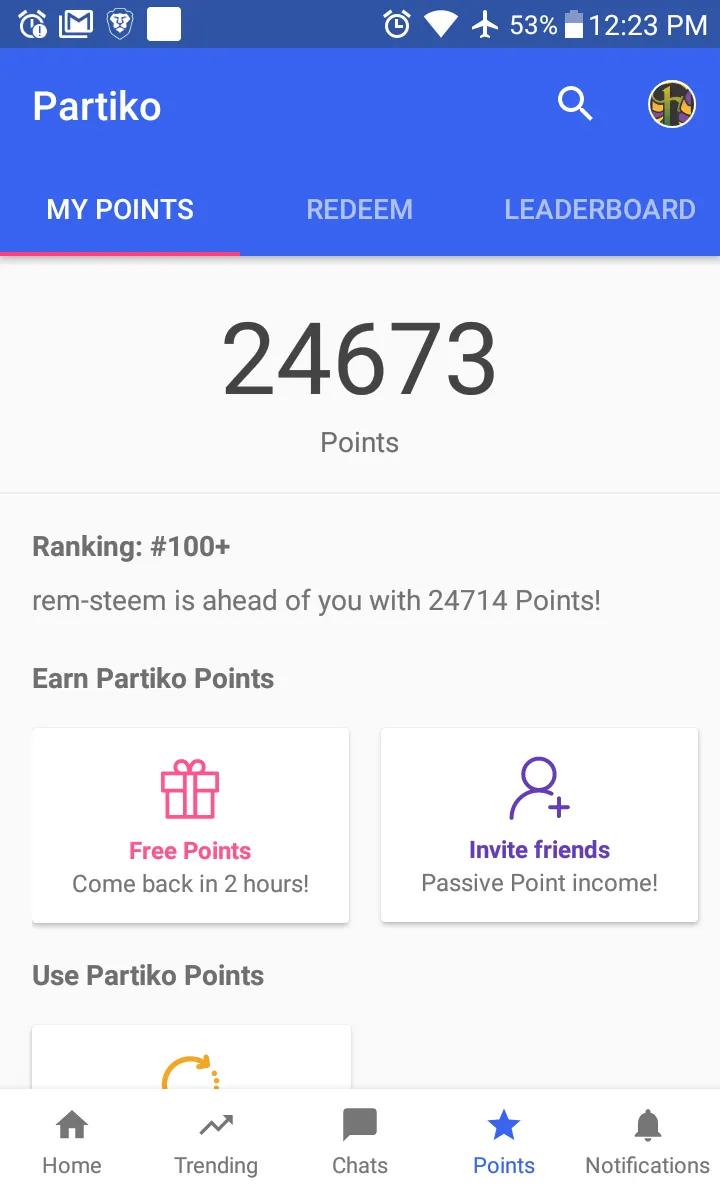Open the card under Use Partiko Points
Viewport: 720px width, 1193px height.
[191, 1058]
